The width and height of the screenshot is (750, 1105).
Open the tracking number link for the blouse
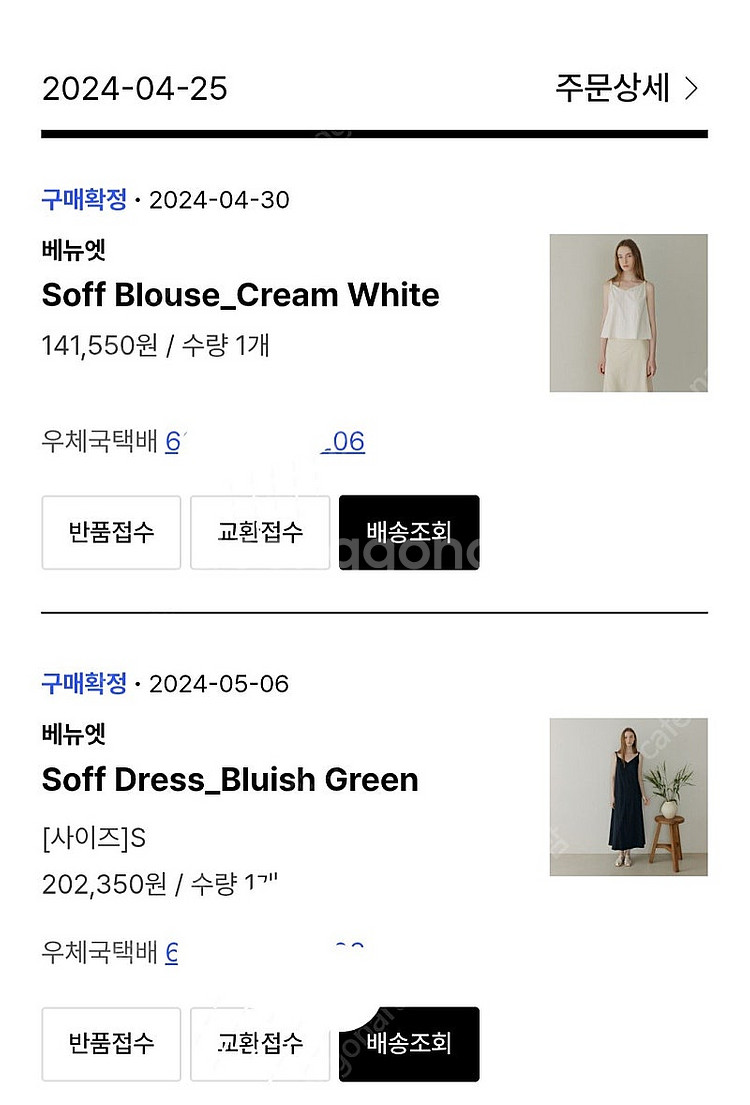pyautogui.click(x=265, y=441)
